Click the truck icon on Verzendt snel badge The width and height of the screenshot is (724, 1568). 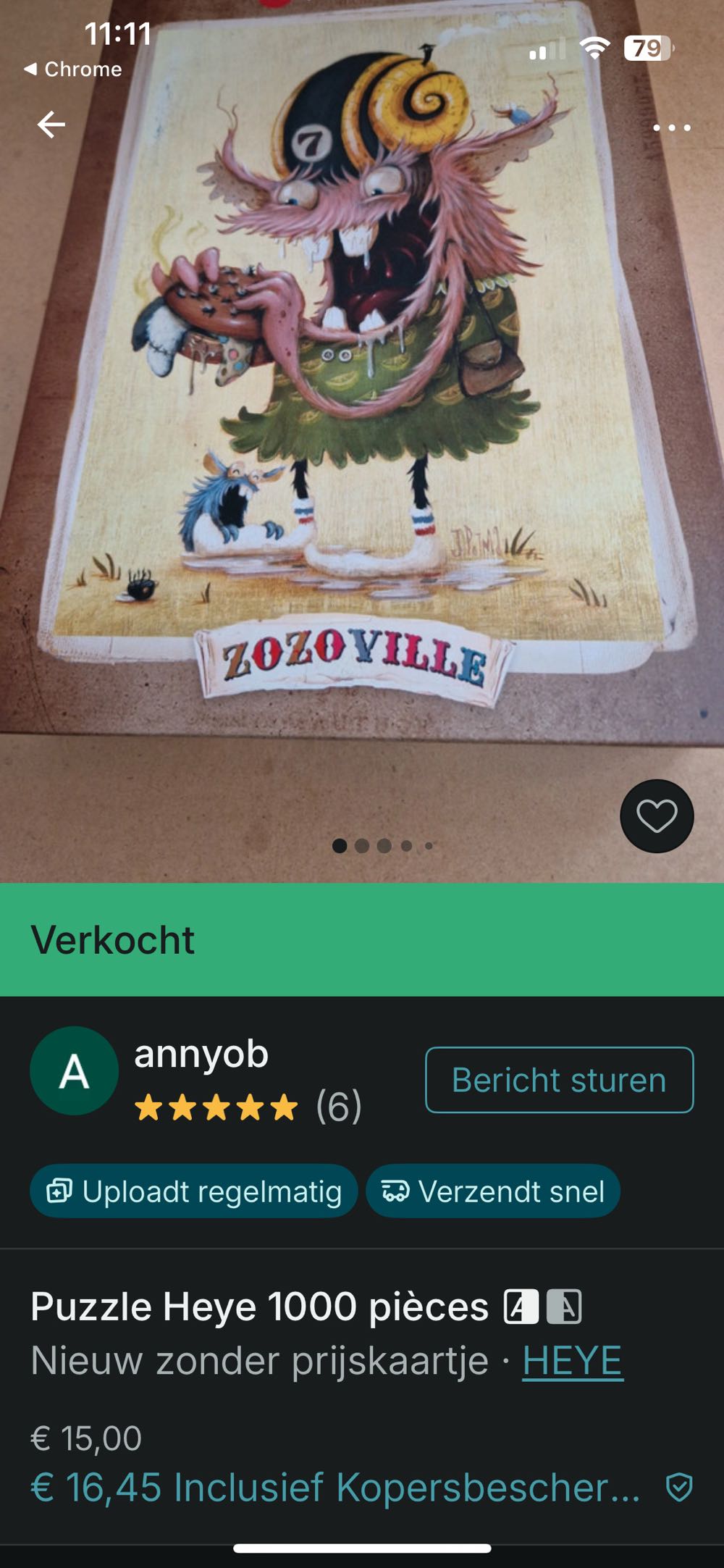coord(395,1191)
